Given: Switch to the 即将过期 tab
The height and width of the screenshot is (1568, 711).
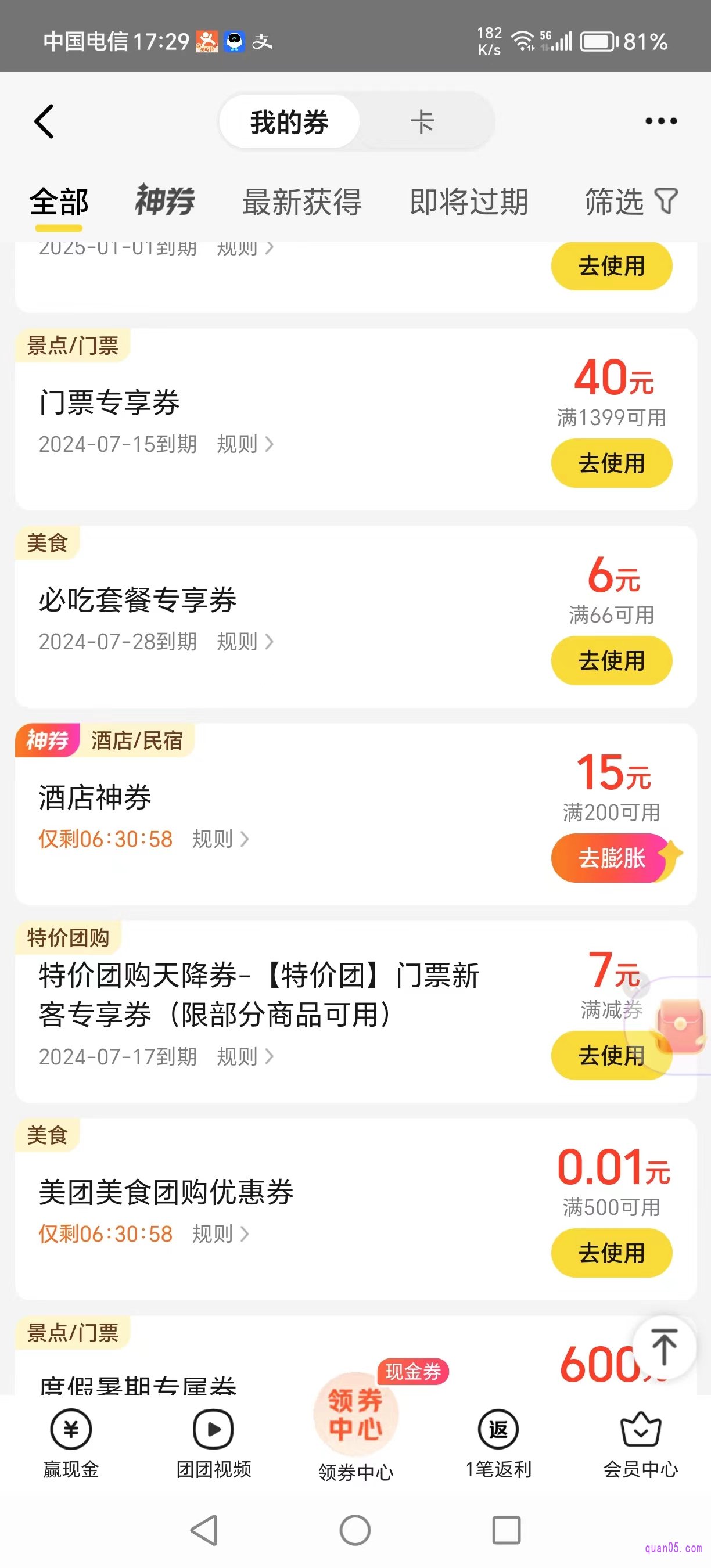Looking at the screenshot, I should [x=469, y=202].
